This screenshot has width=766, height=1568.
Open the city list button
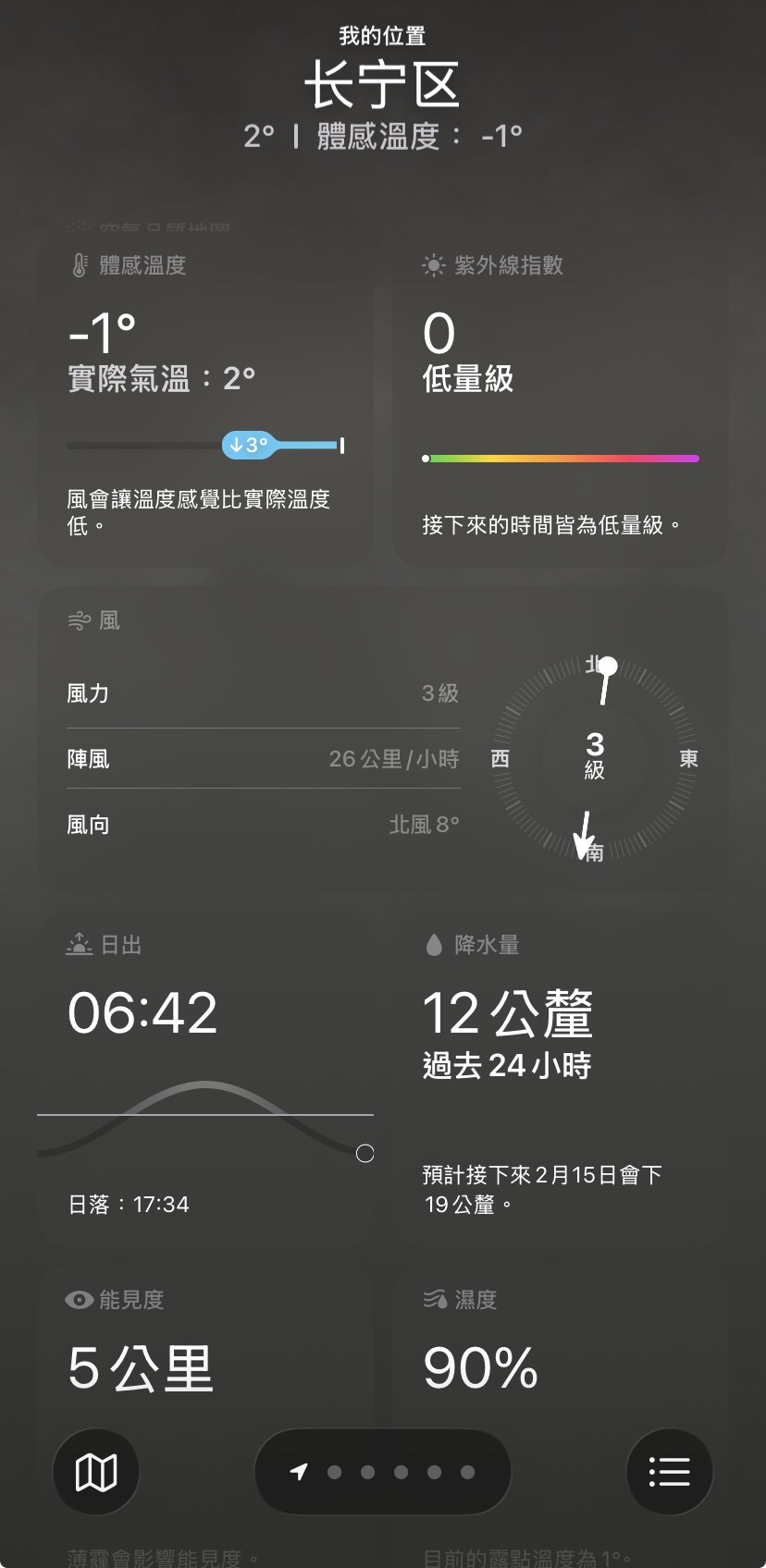[x=669, y=1472]
